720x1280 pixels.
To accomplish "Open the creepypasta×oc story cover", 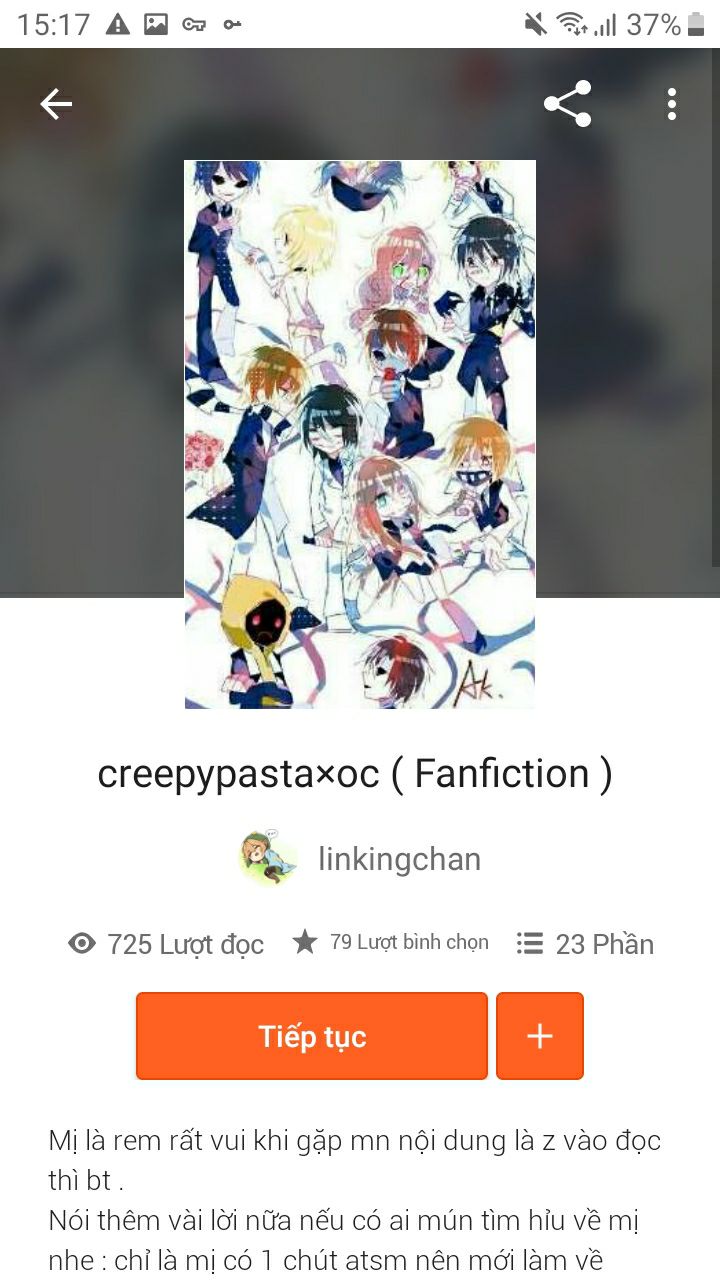I will click(x=360, y=434).
